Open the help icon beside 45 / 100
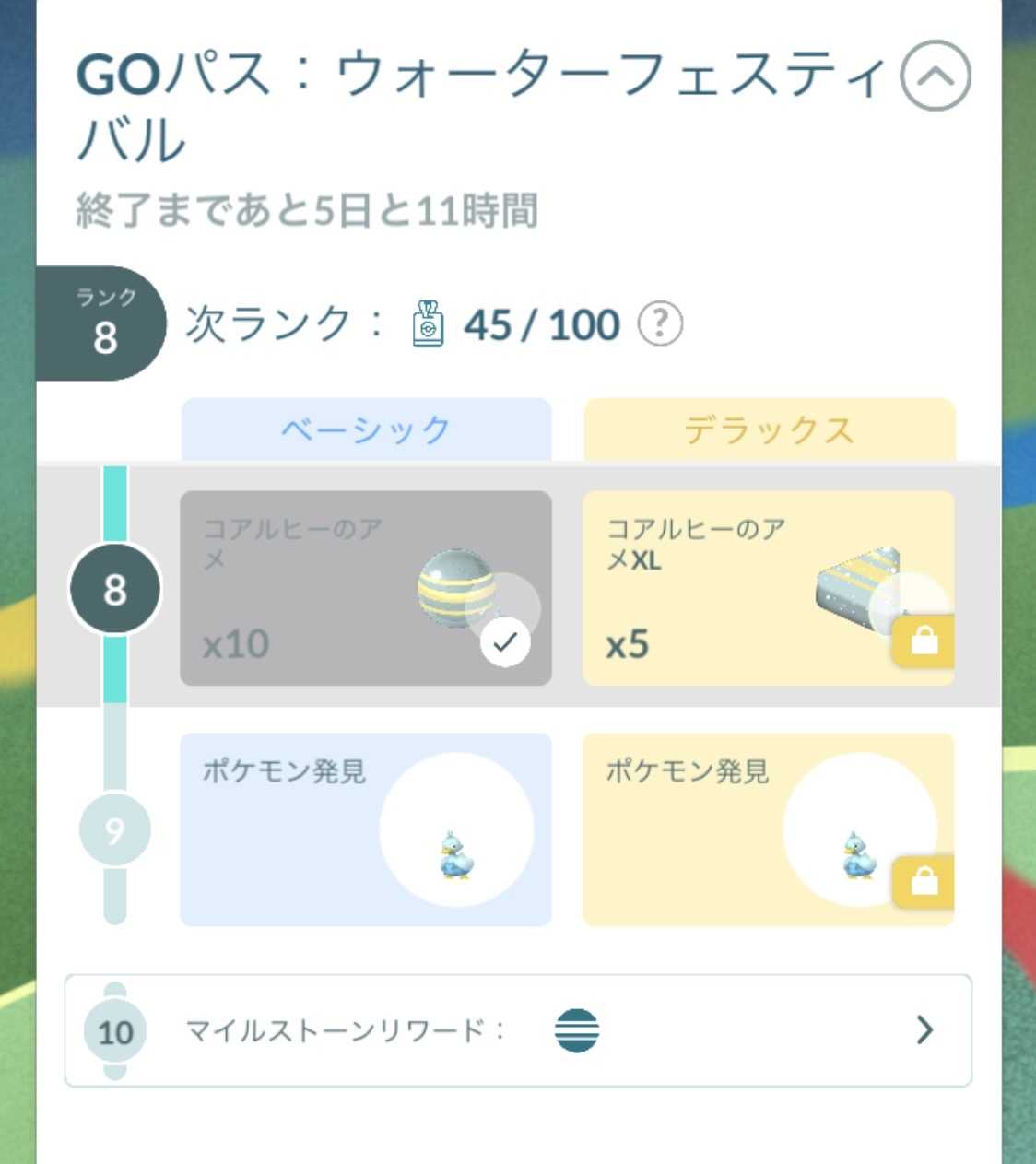The height and width of the screenshot is (1164, 1036). tap(660, 324)
